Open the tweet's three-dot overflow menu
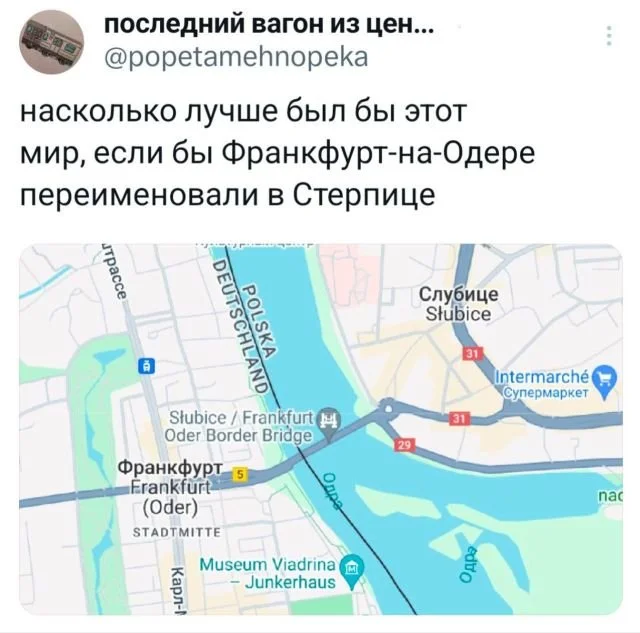Viewport: 640px width, 633px height. (x=609, y=37)
